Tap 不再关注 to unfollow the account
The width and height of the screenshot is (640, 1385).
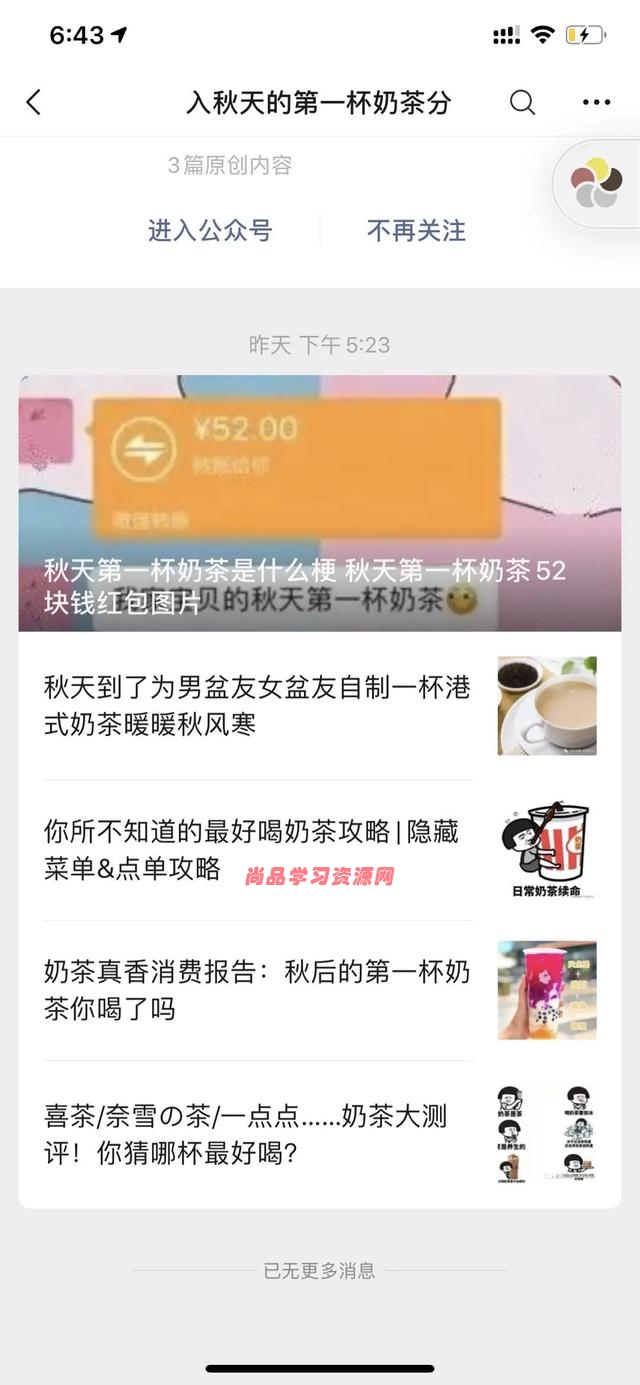click(416, 231)
